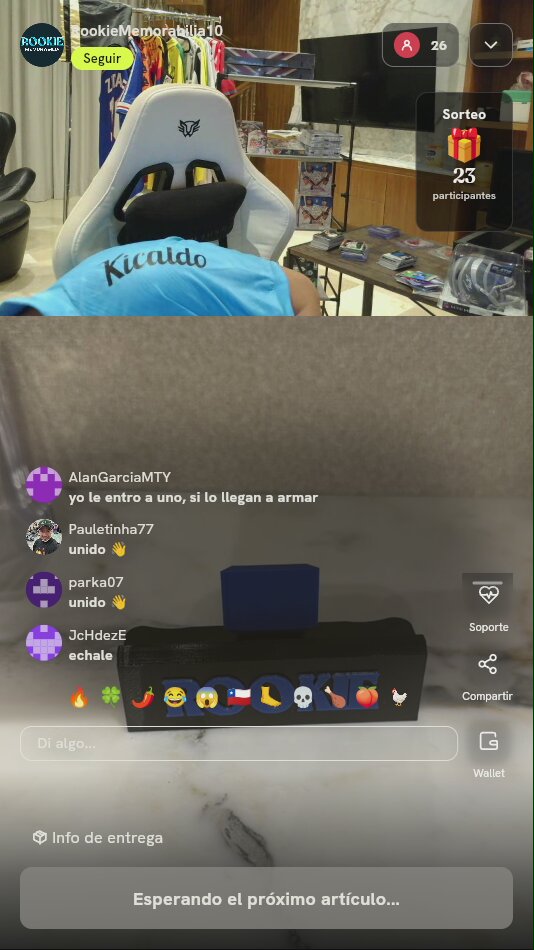Send the peach emoji reaction
The width and height of the screenshot is (534, 950).
pyautogui.click(x=367, y=697)
